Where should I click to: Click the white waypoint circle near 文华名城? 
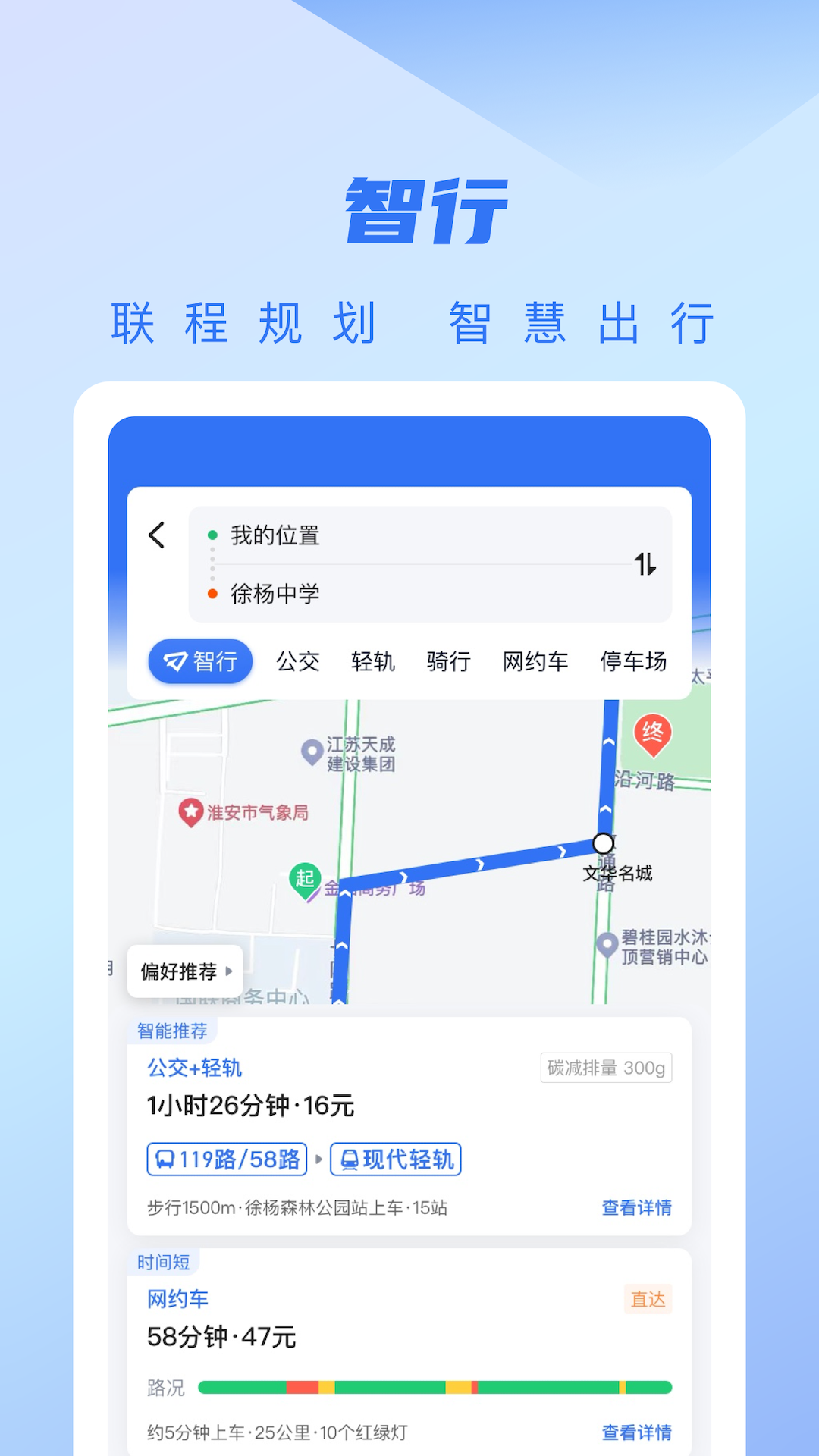point(601,843)
